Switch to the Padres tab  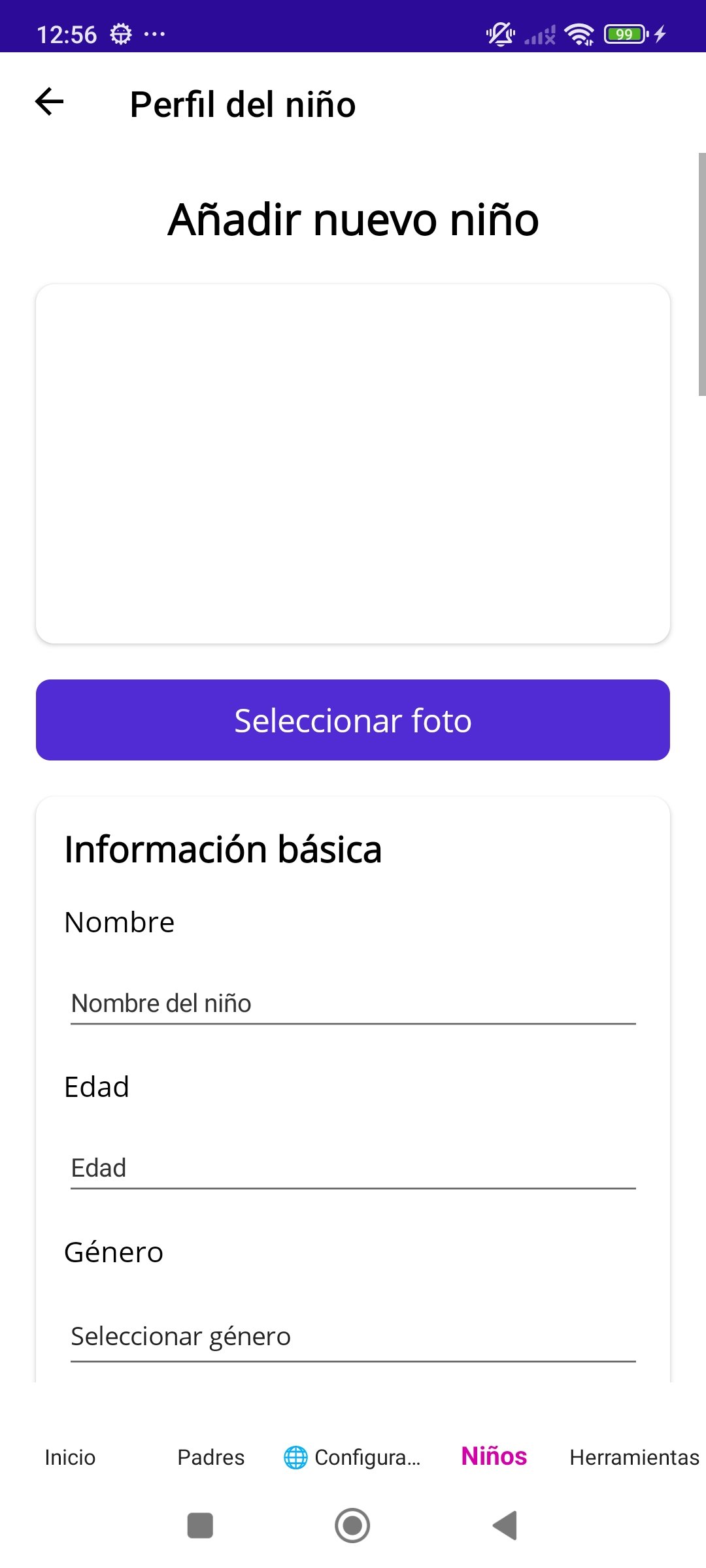pos(210,1457)
